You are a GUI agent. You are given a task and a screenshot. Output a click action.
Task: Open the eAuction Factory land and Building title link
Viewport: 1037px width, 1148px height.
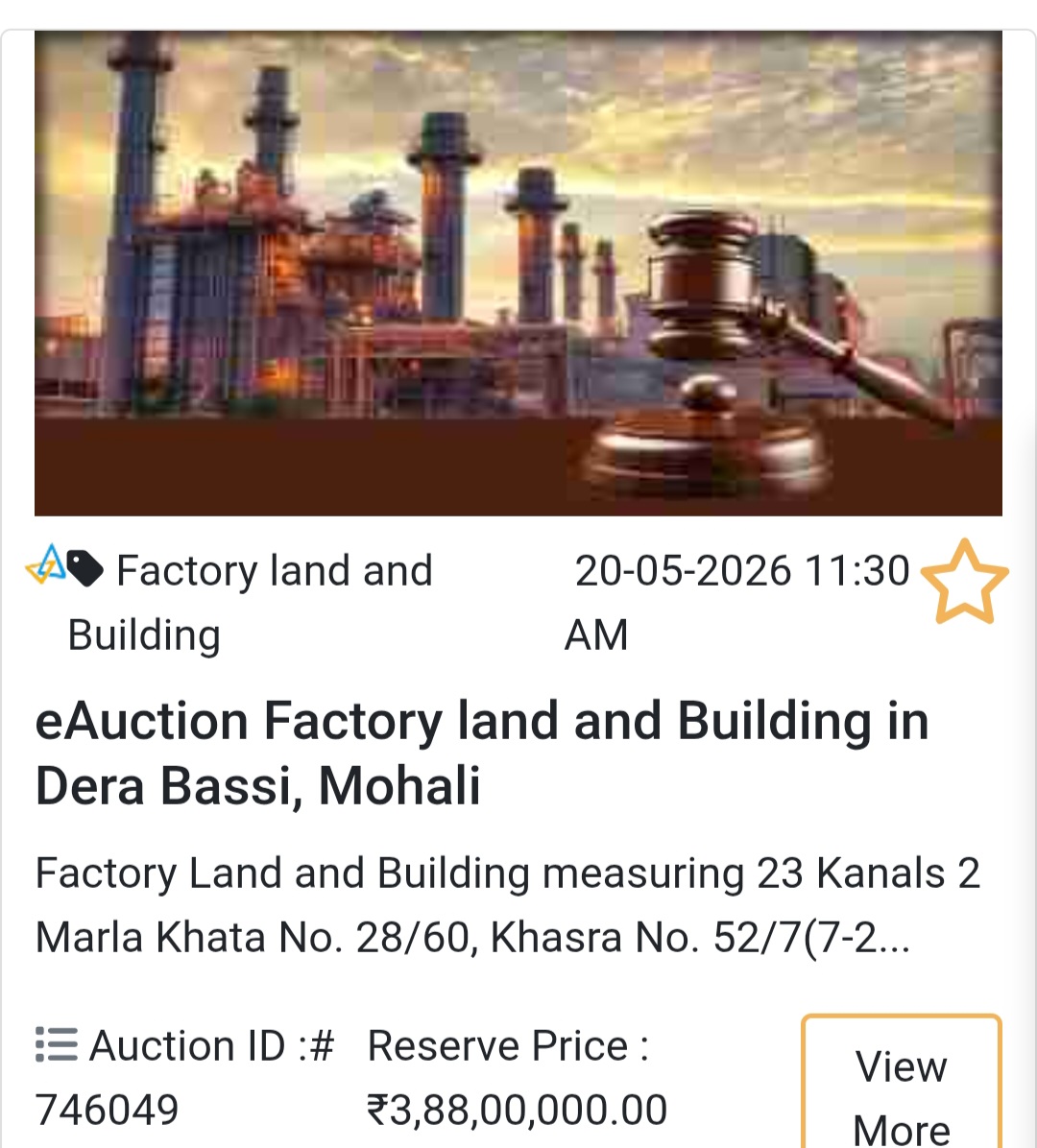480,753
